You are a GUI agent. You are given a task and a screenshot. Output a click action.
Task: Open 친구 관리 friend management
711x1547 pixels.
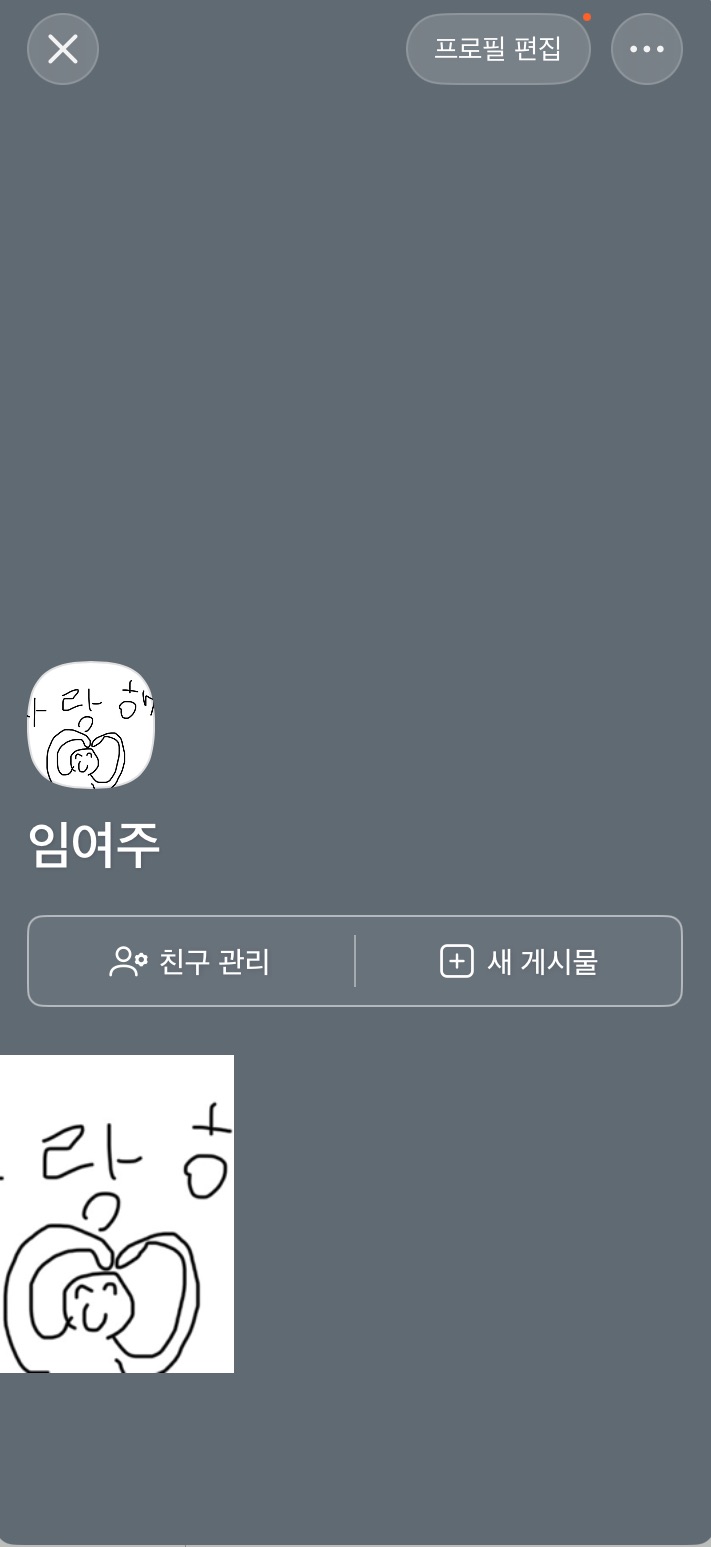(191, 962)
